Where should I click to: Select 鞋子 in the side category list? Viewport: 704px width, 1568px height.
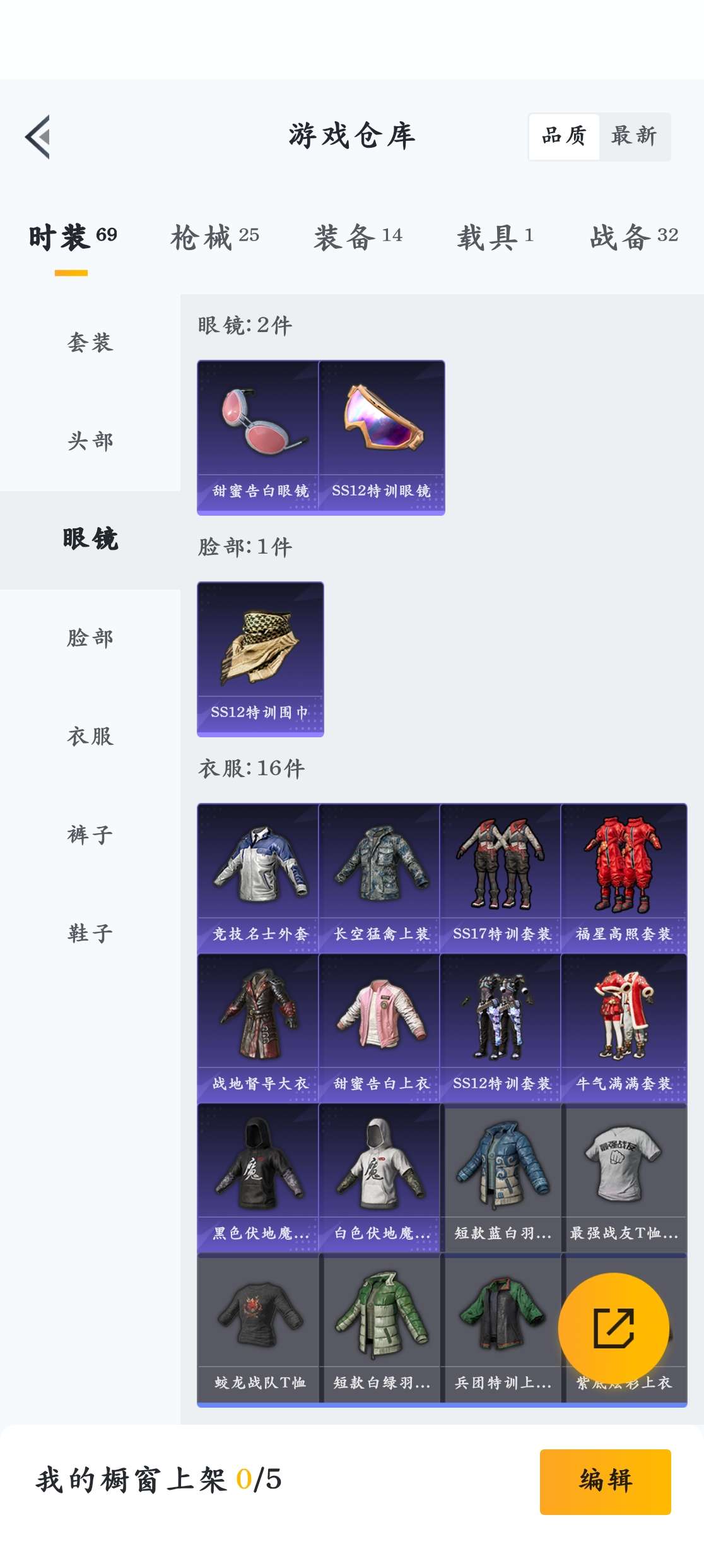[90, 934]
